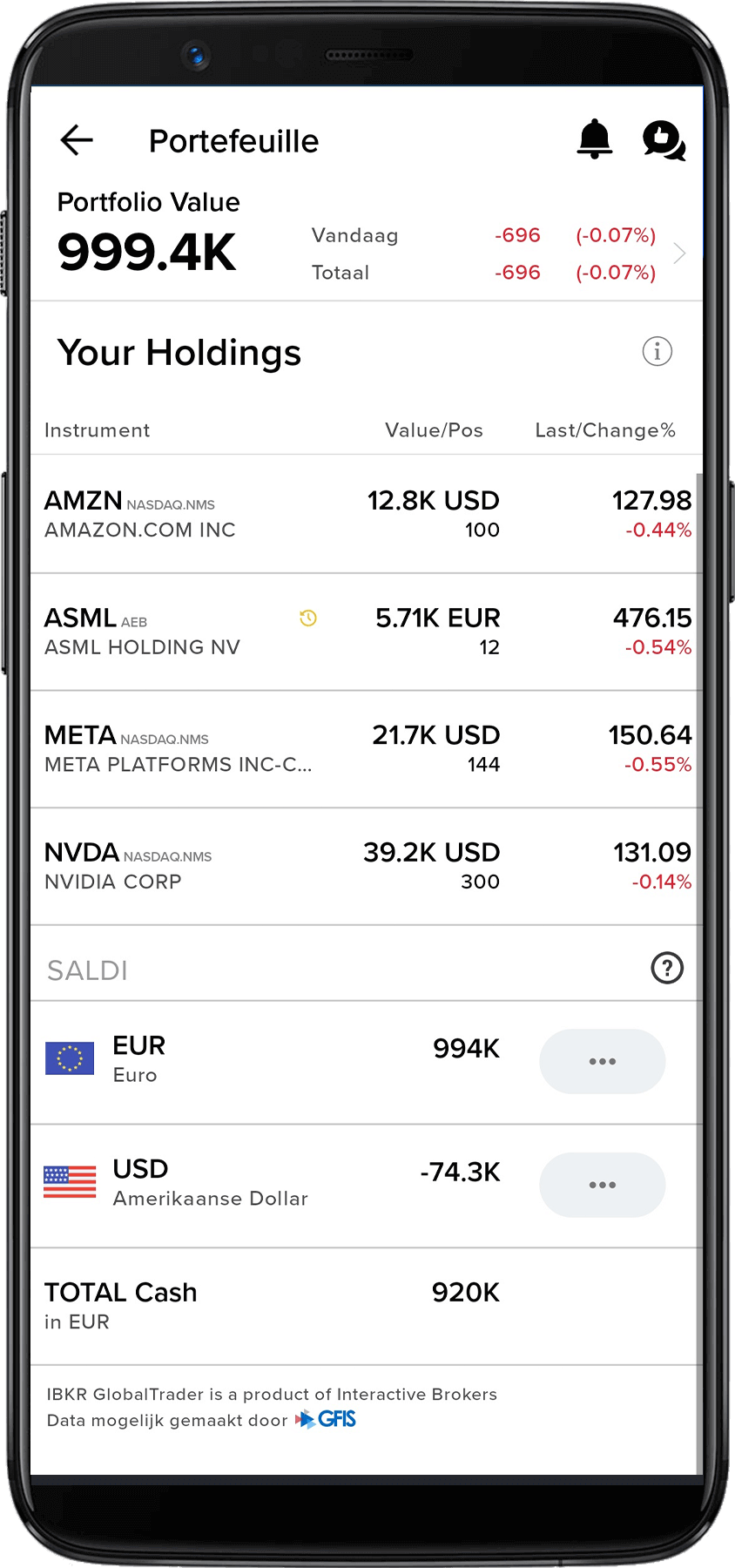Open options menu for USD balance
The width and height of the screenshot is (735, 1568).
tap(602, 1185)
